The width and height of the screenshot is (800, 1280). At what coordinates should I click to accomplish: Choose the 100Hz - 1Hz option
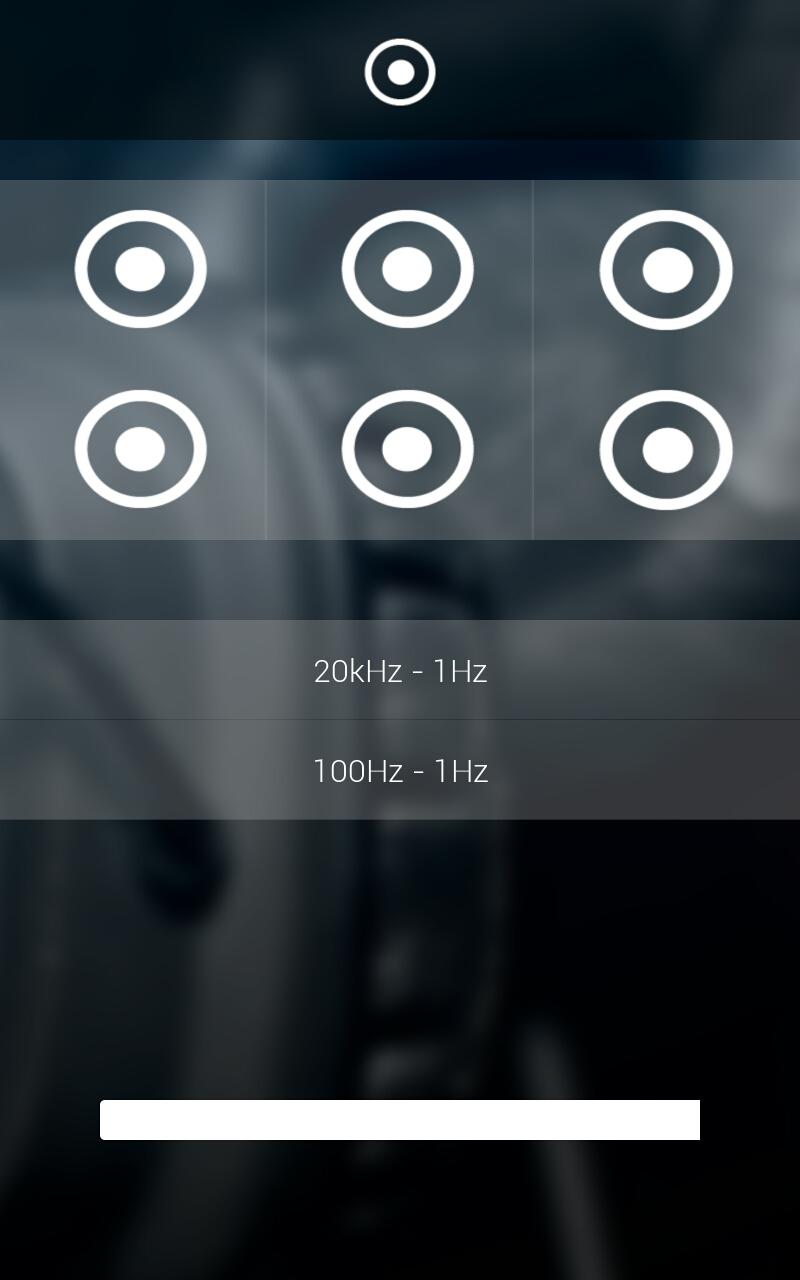(400, 770)
